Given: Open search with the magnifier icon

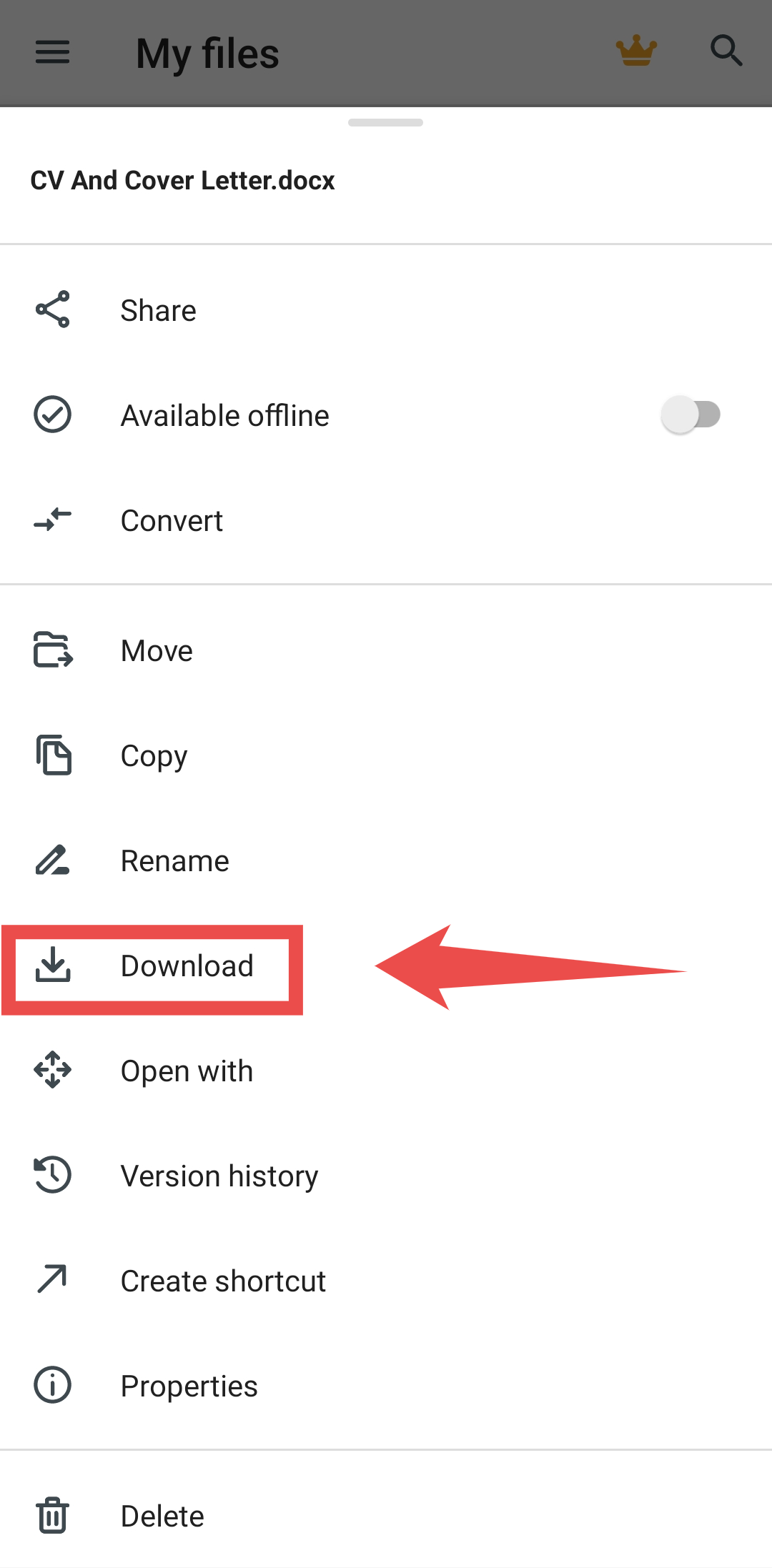Looking at the screenshot, I should [726, 51].
